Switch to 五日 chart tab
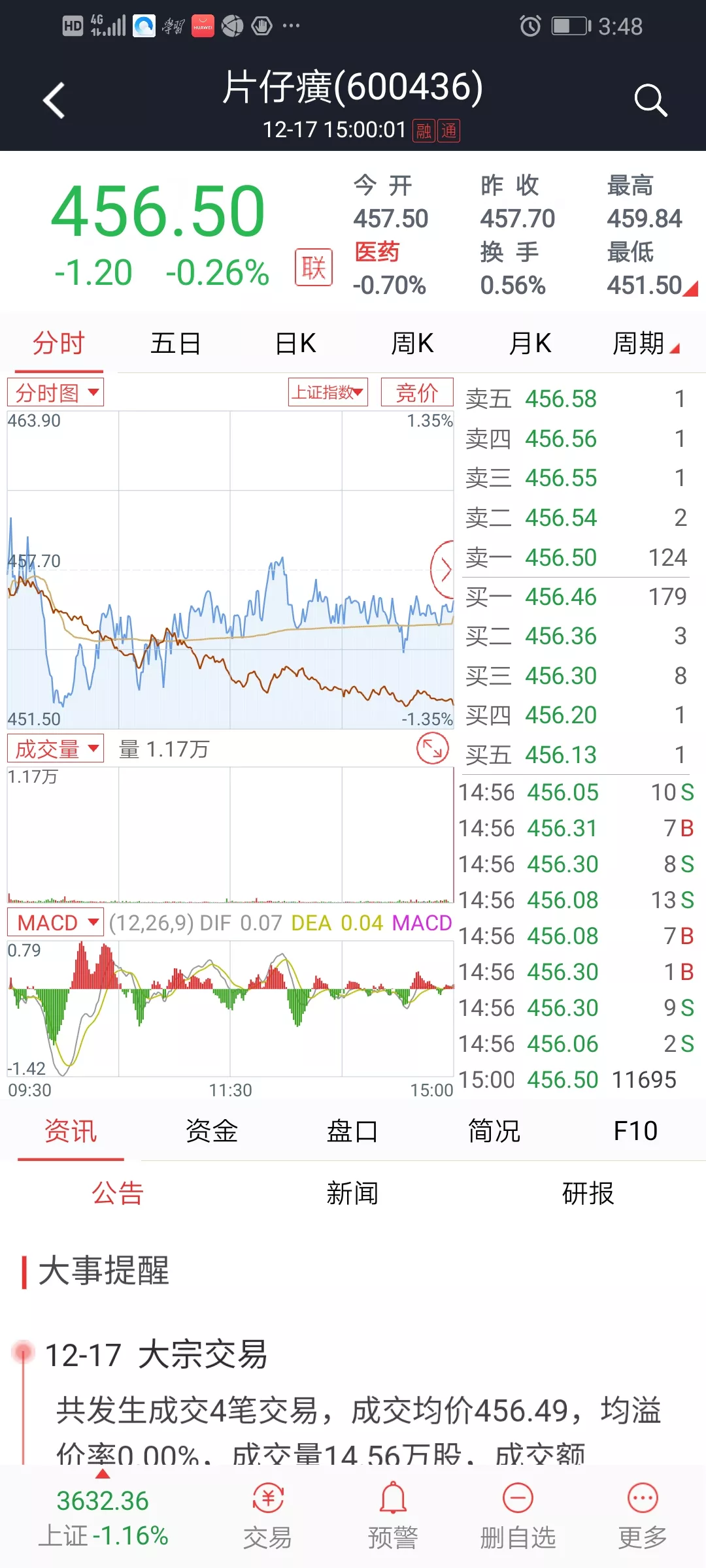The width and height of the screenshot is (706, 1568). pyautogui.click(x=175, y=343)
